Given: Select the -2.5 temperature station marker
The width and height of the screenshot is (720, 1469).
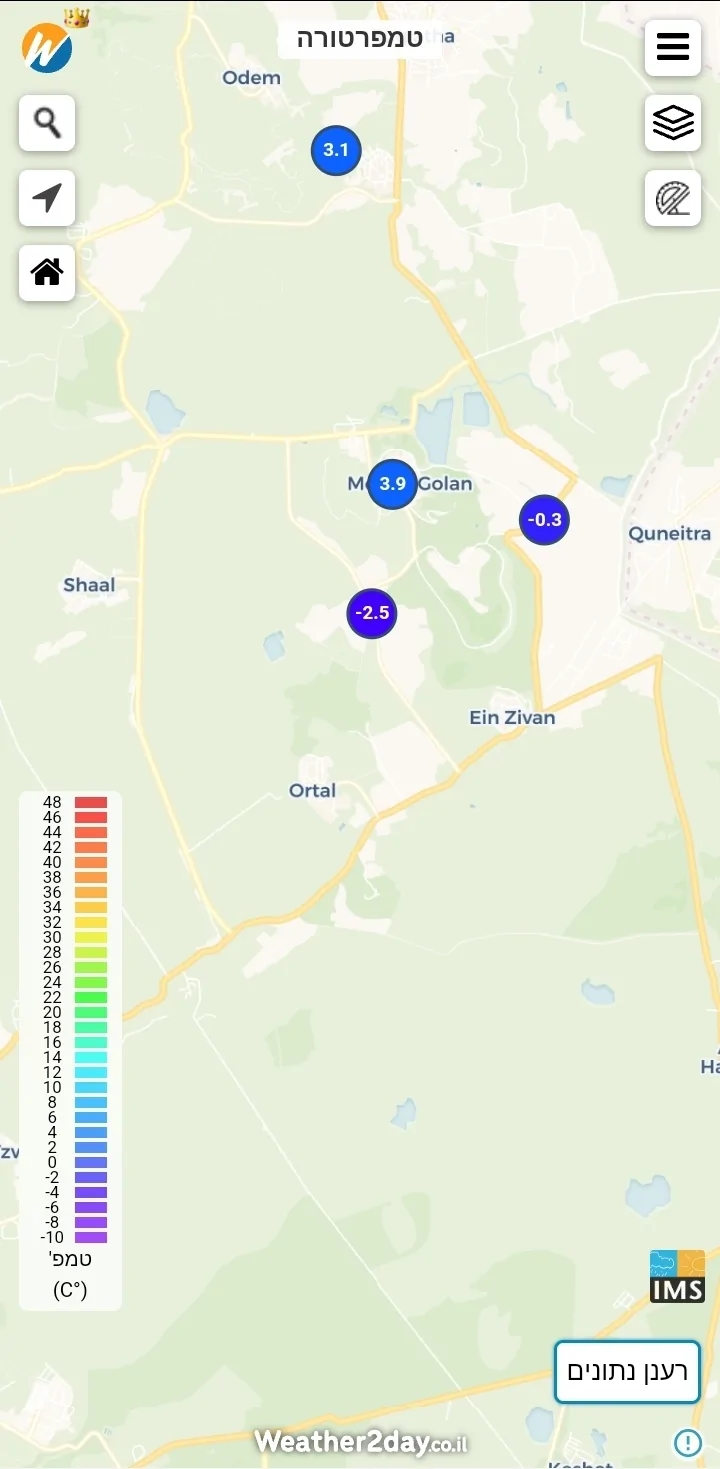Looking at the screenshot, I should coord(372,613).
